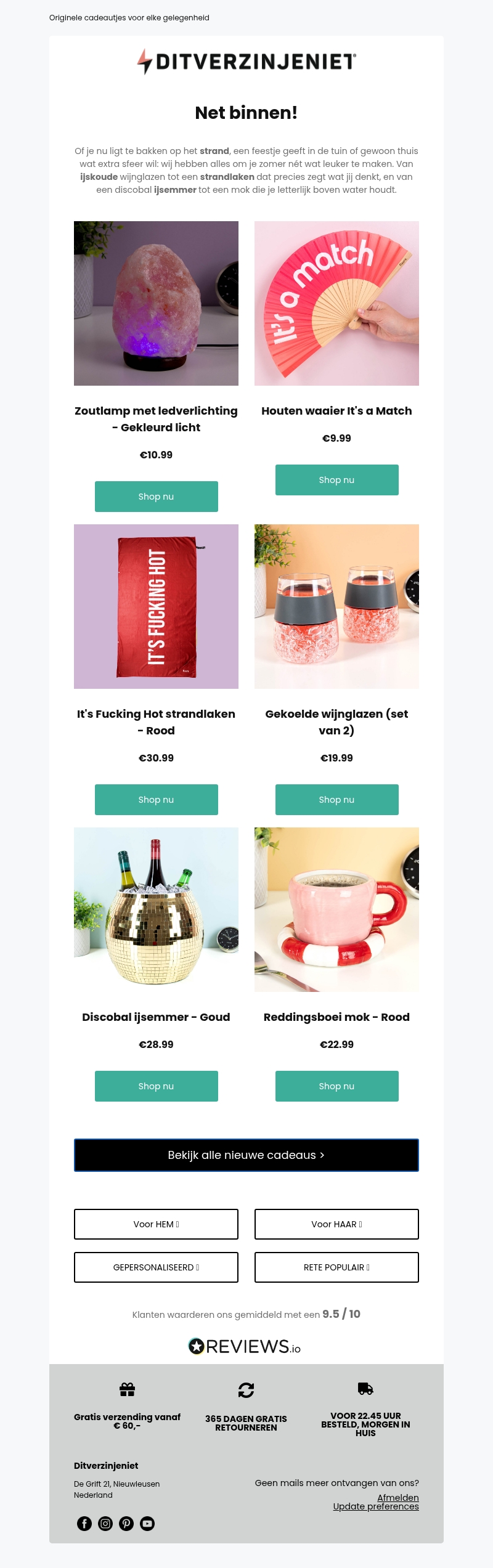Open the GEPERSONALISEERD category
Screen dimensions: 493x1568
(x=156, y=1267)
